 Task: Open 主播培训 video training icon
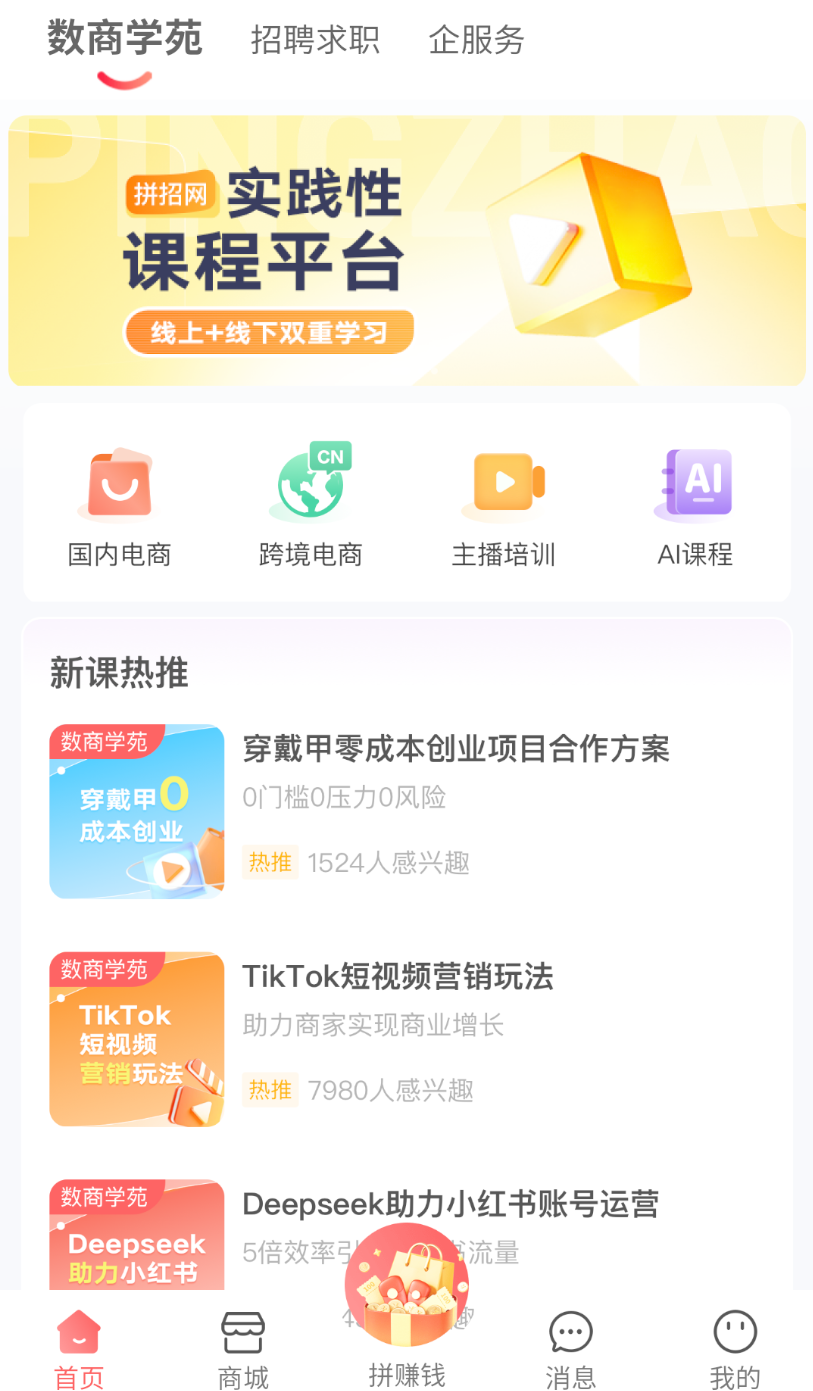504,482
